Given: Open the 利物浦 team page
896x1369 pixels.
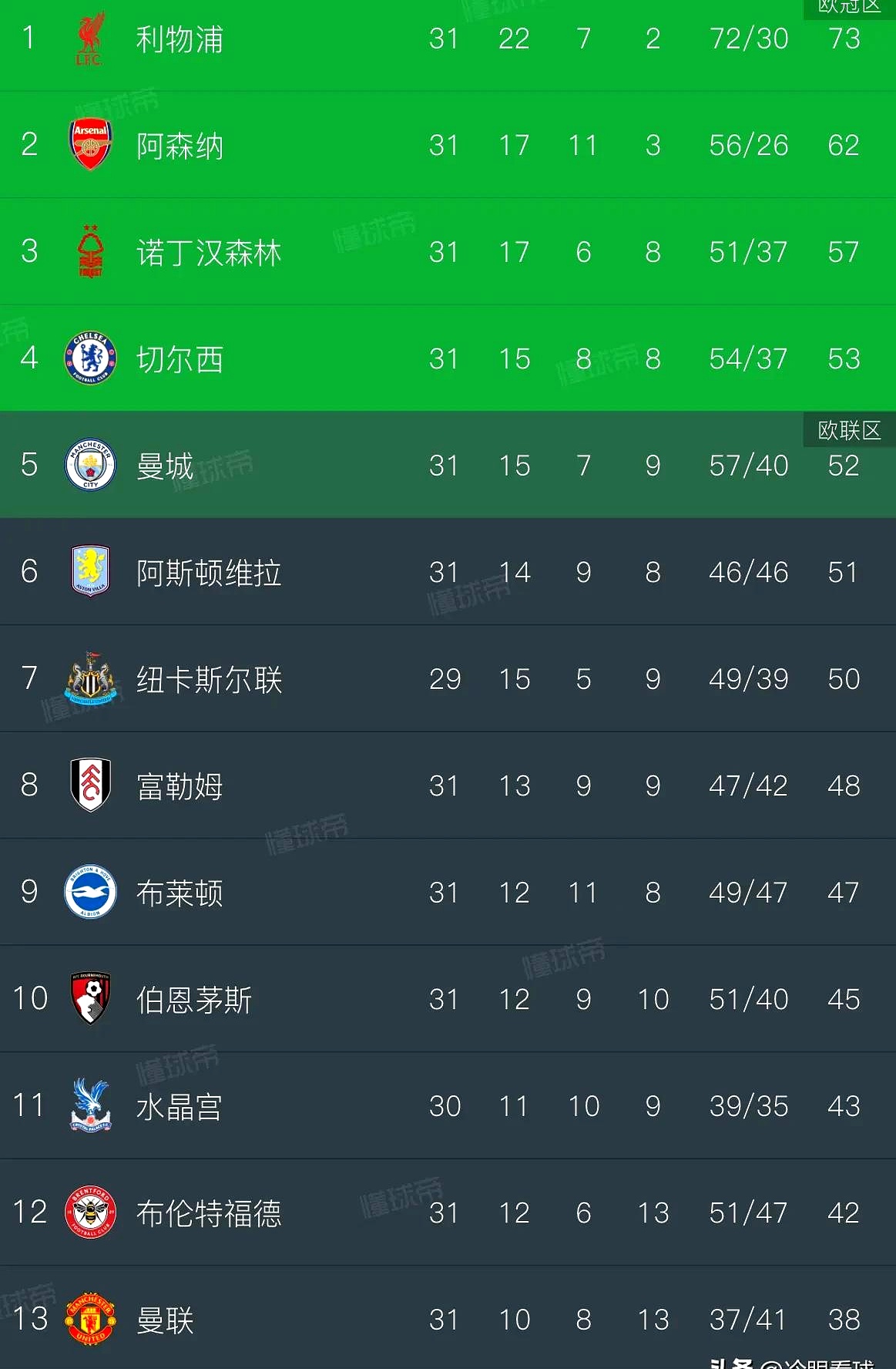Looking at the screenshot, I should (179, 40).
